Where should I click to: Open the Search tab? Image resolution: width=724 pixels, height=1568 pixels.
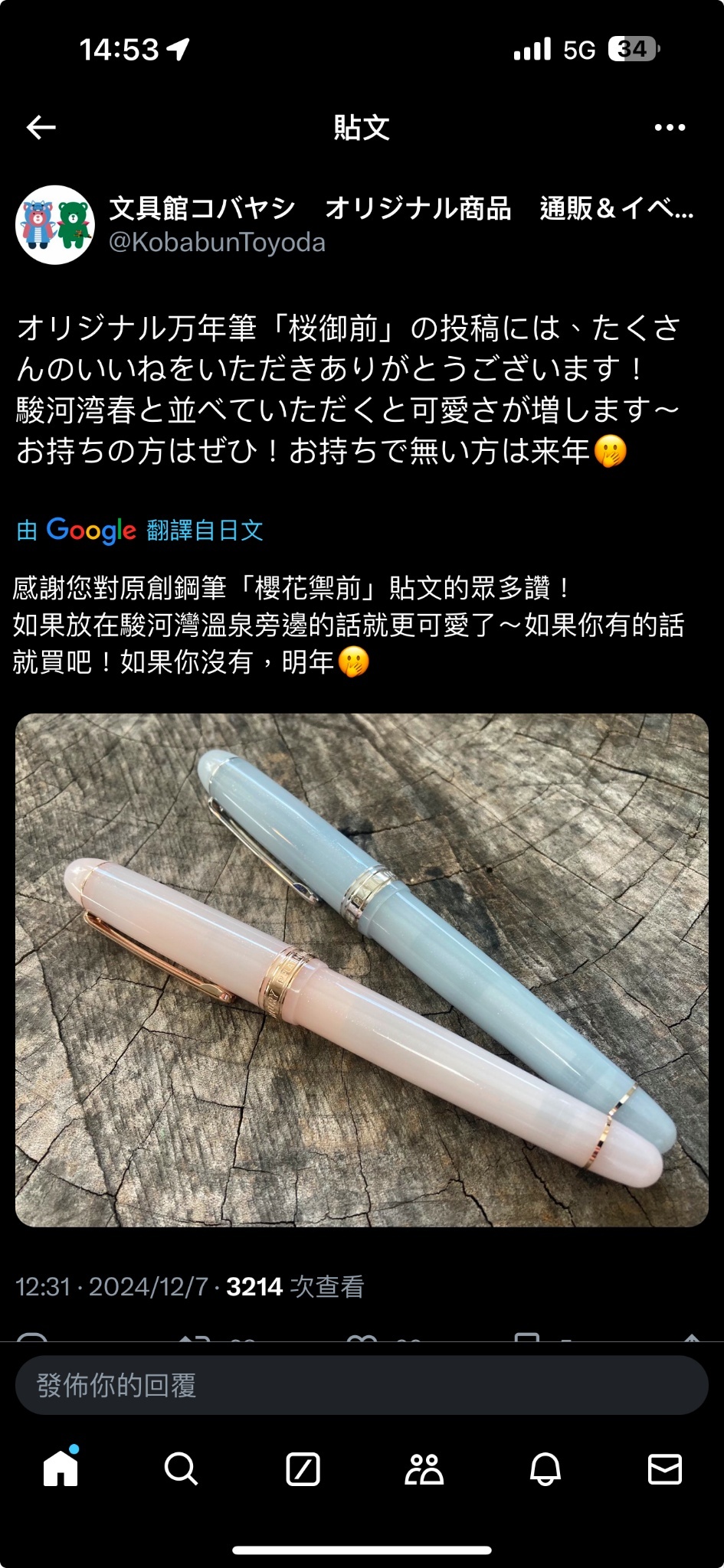click(x=181, y=1468)
